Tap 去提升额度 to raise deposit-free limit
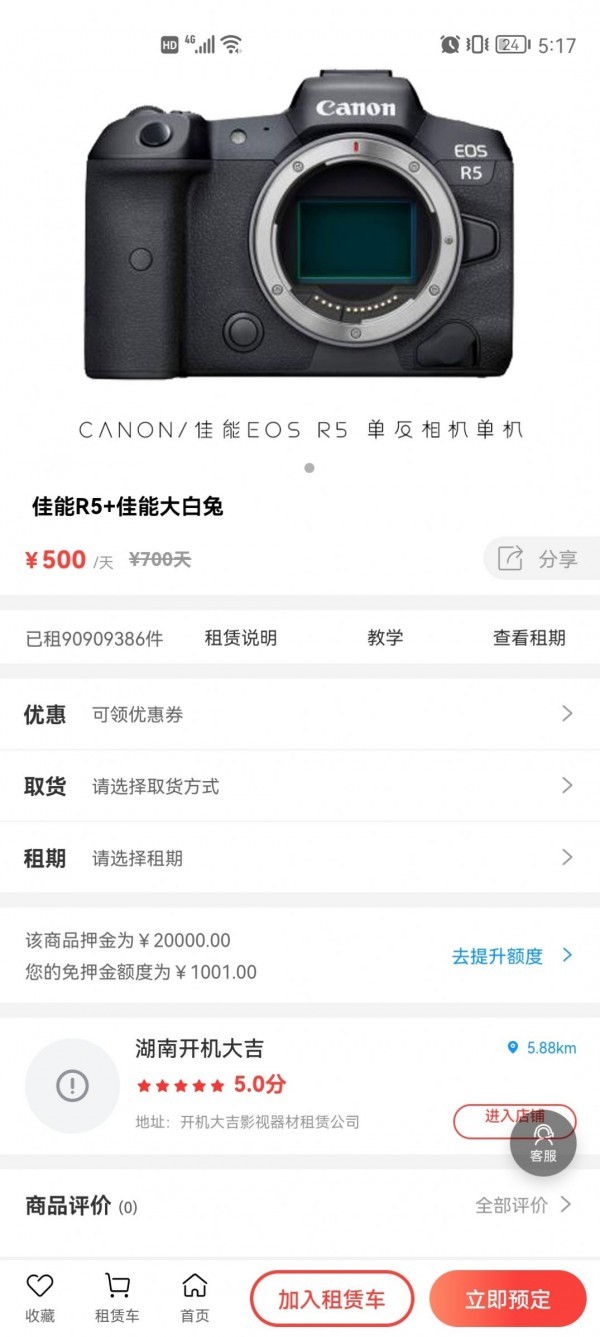 click(511, 956)
